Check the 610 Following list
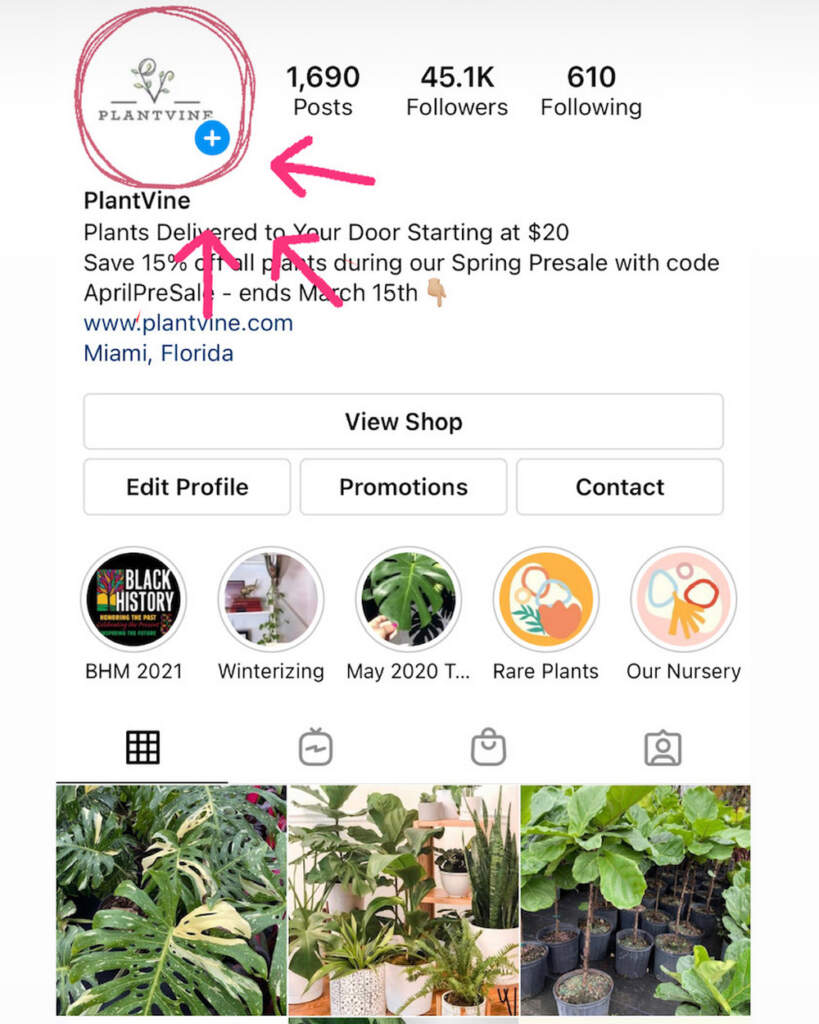819x1024 pixels. point(592,90)
